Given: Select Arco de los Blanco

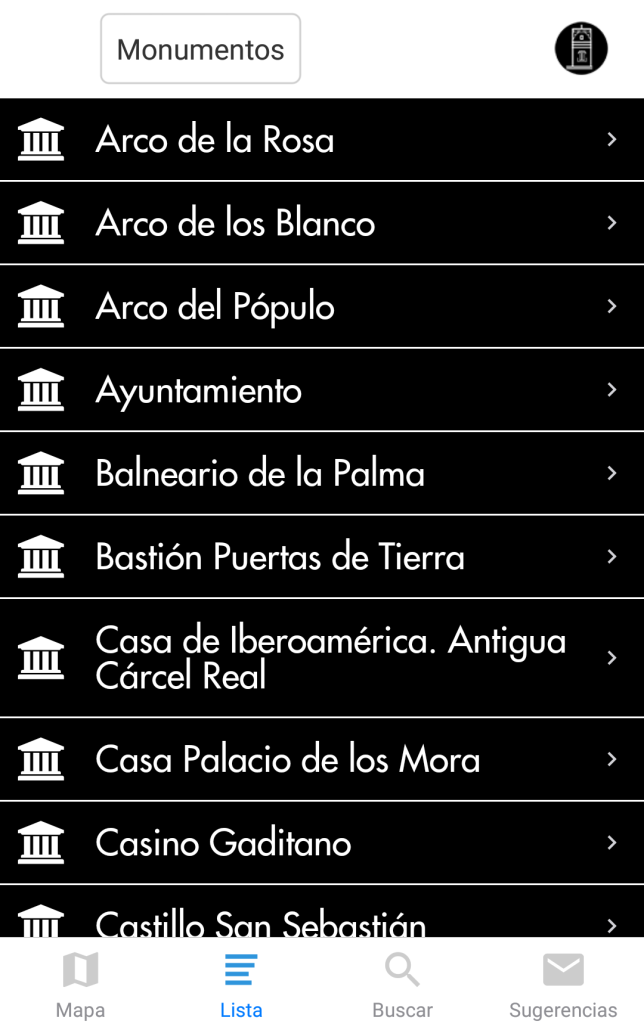Looking at the screenshot, I should coord(322,223).
